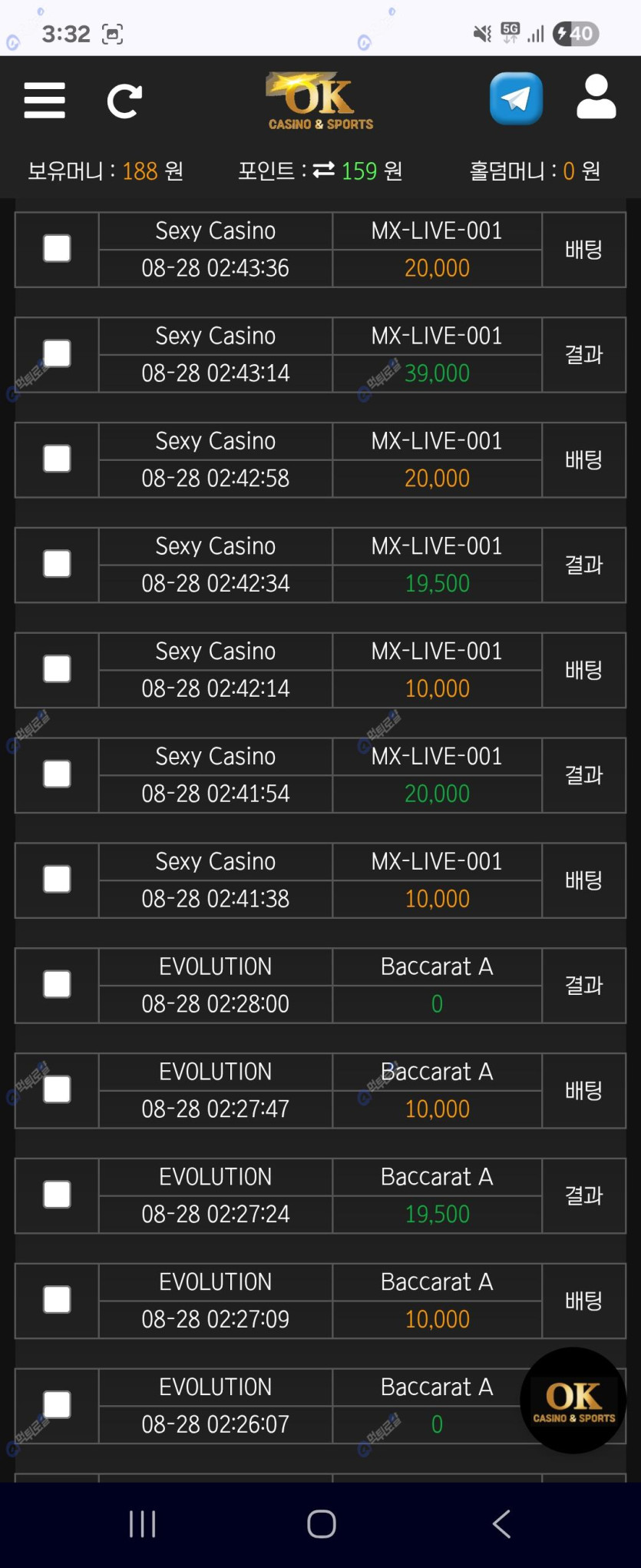Tick the checkbox for Sexy Casino 02:41:38

click(x=57, y=880)
